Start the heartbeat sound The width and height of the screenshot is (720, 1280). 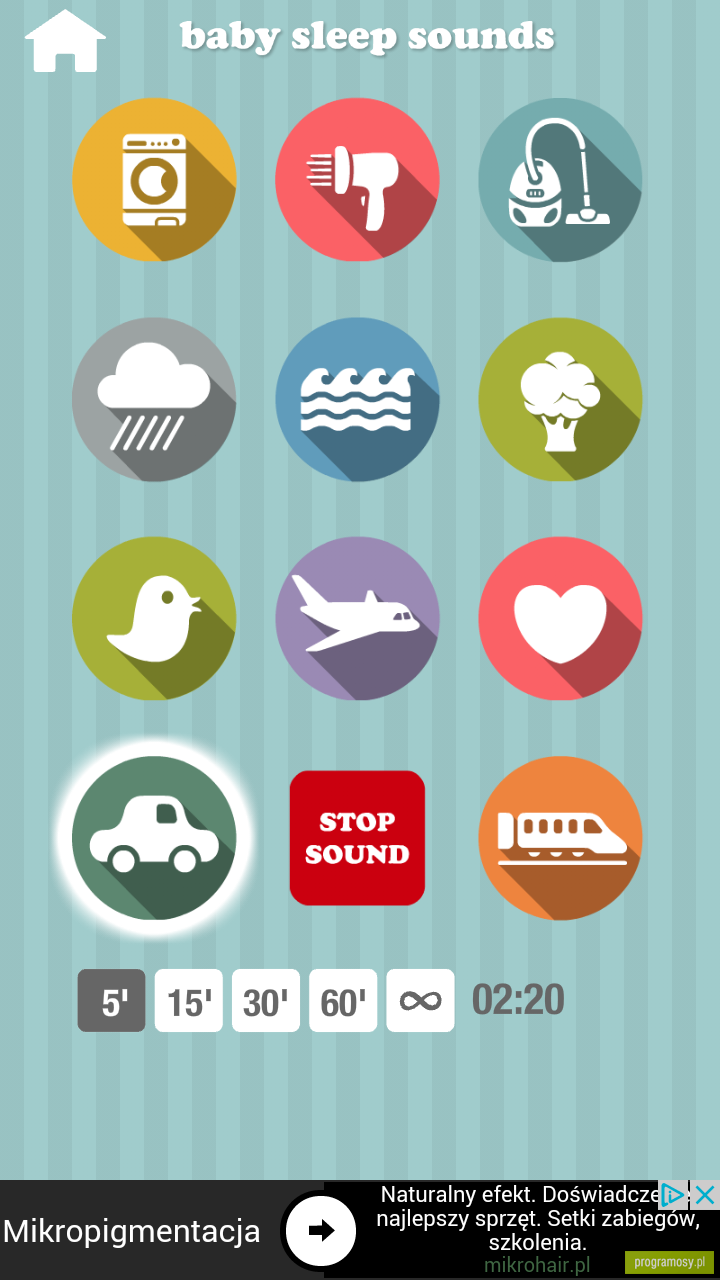560,618
